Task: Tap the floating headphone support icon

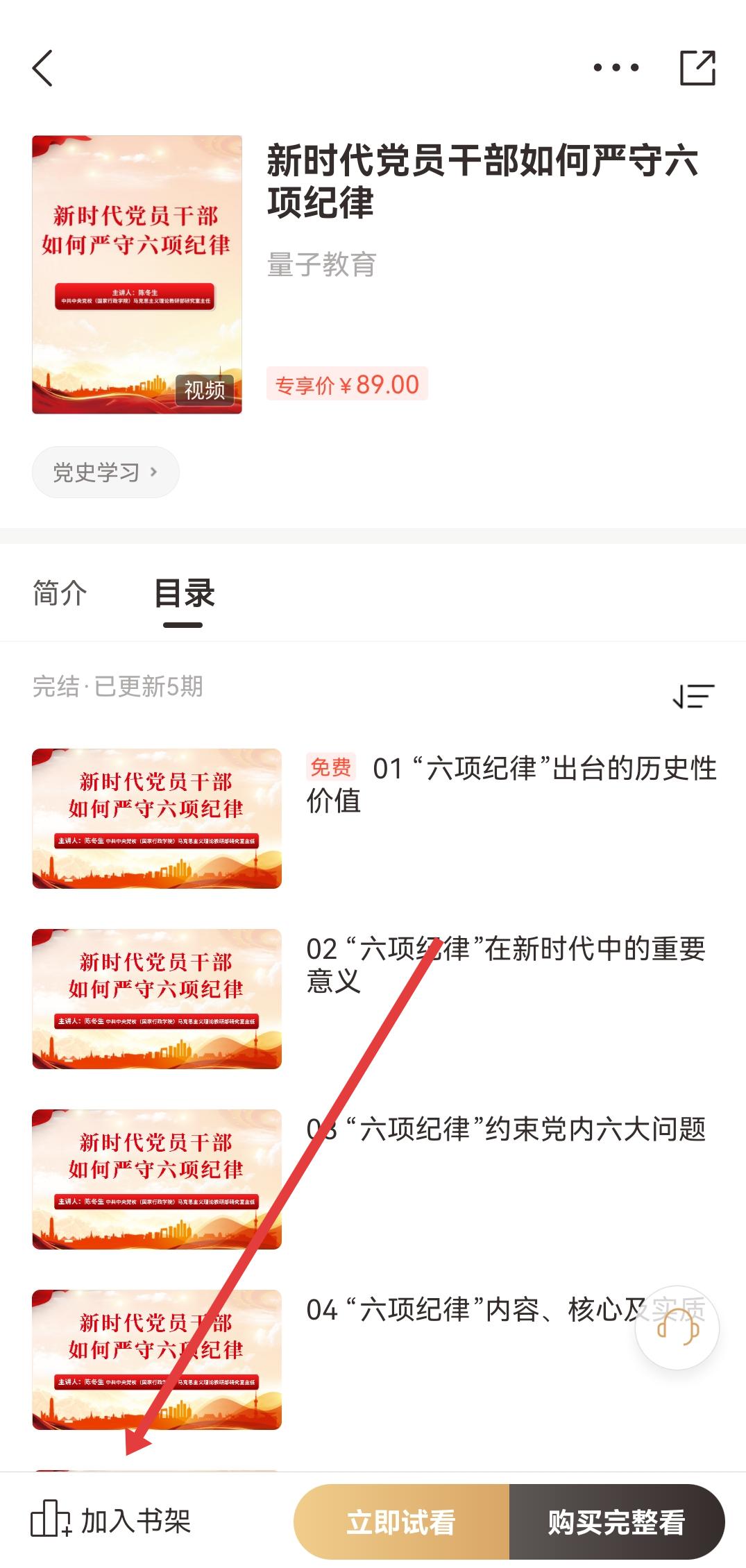Action: click(677, 1328)
